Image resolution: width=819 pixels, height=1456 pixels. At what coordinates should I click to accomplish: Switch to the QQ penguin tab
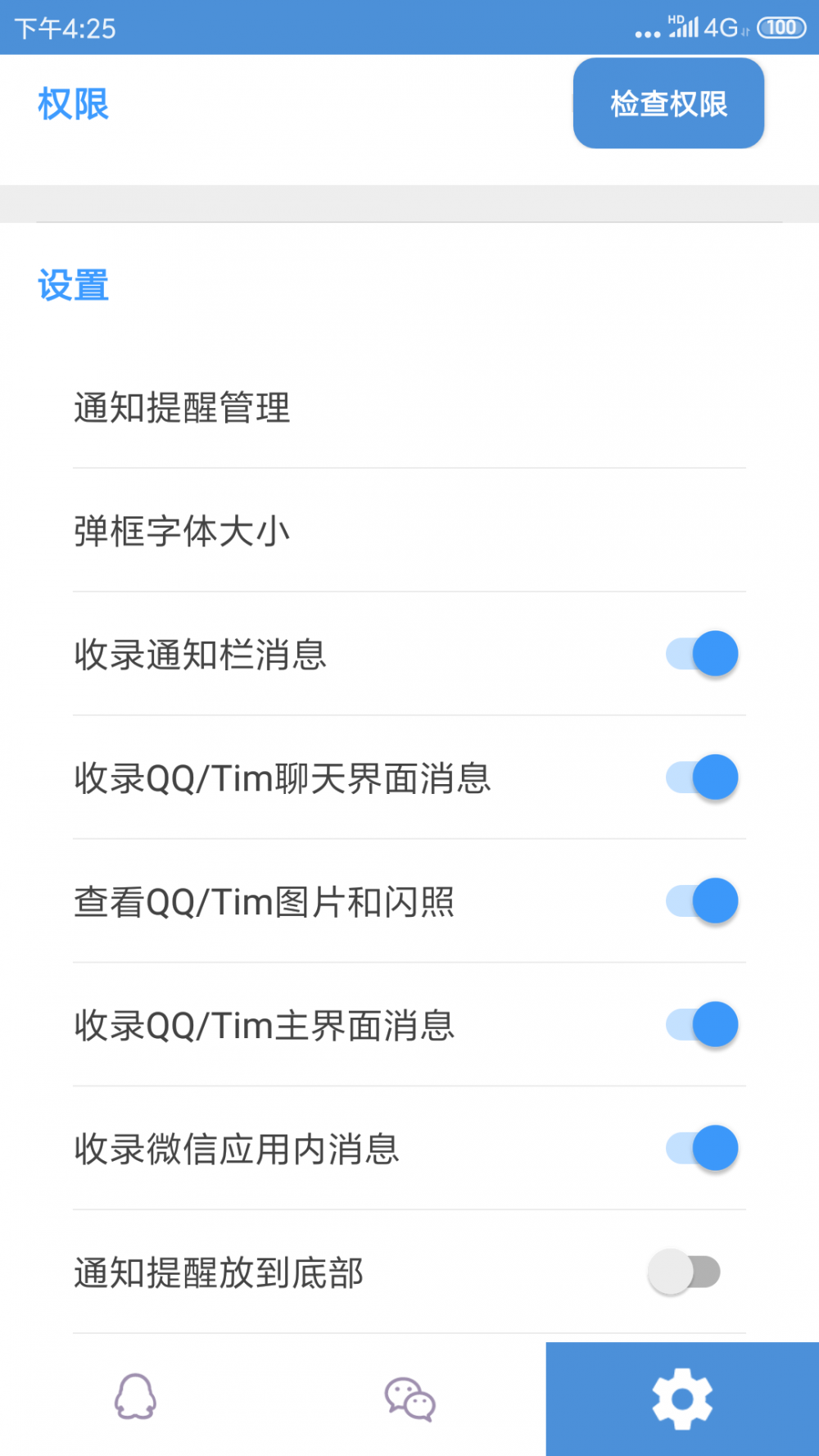click(x=136, y=1398)
